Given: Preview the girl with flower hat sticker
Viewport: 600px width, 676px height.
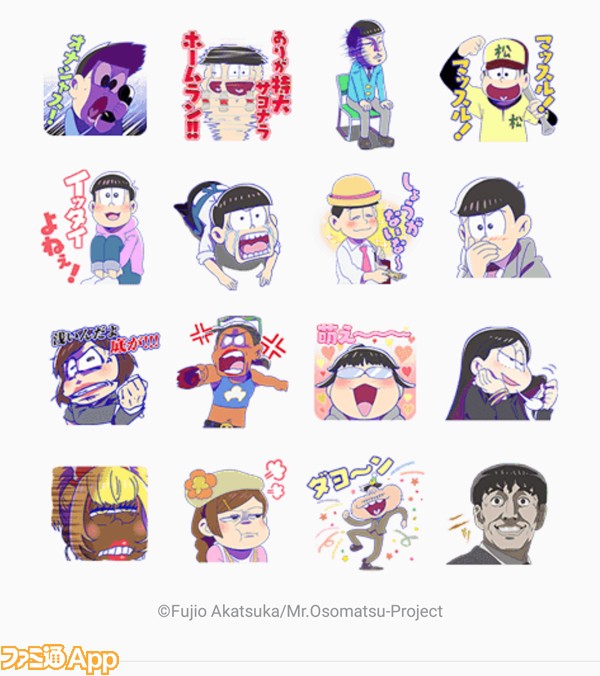Looking at the screenshot, I should pyautogui.click(x=230, y=512).
